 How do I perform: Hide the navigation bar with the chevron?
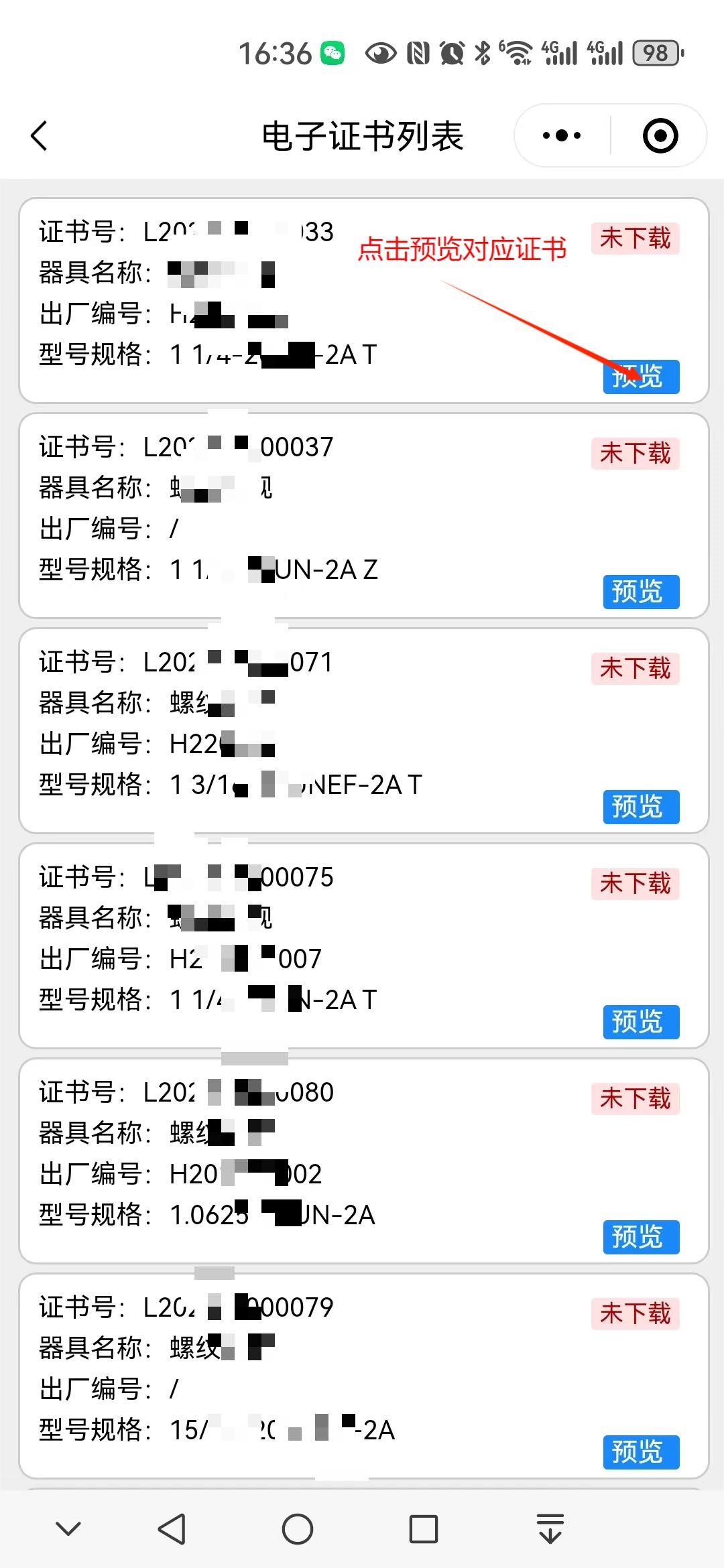pos(68,1529)
